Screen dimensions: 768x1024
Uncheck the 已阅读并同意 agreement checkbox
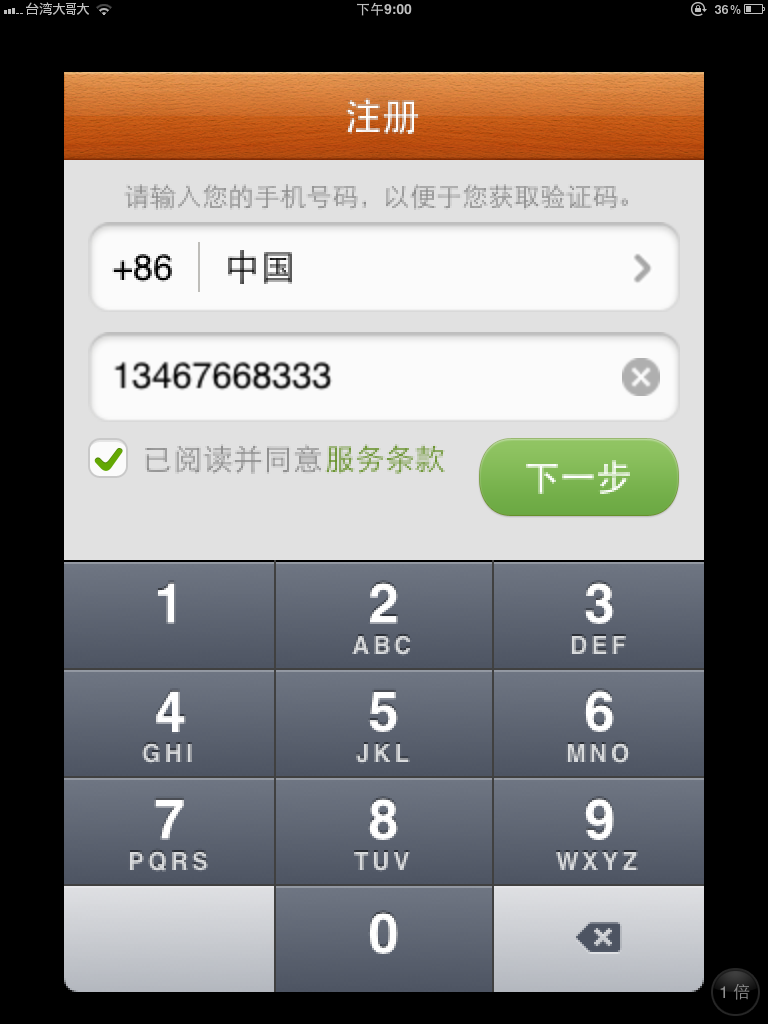click(x=108, y=459)
